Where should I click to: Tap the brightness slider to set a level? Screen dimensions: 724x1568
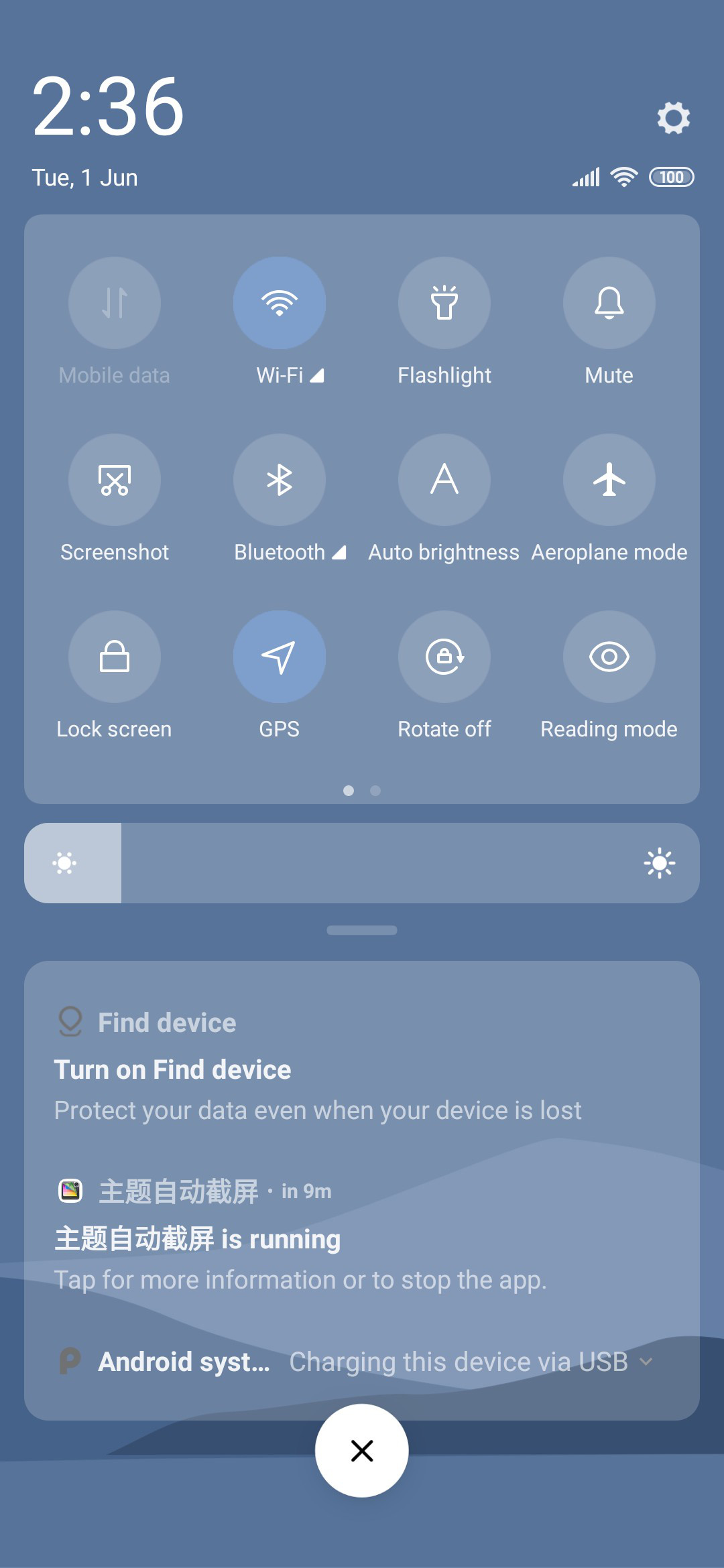tap(362, 863)
